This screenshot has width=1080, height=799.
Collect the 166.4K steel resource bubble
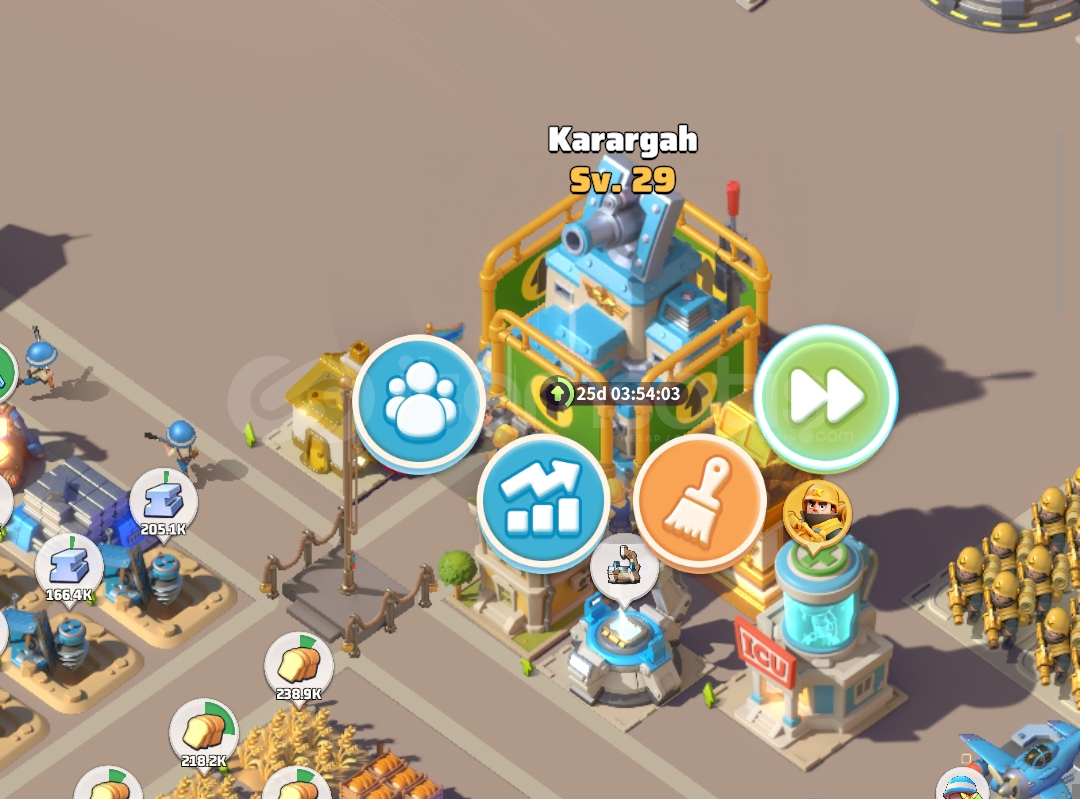tap(69, 565)
